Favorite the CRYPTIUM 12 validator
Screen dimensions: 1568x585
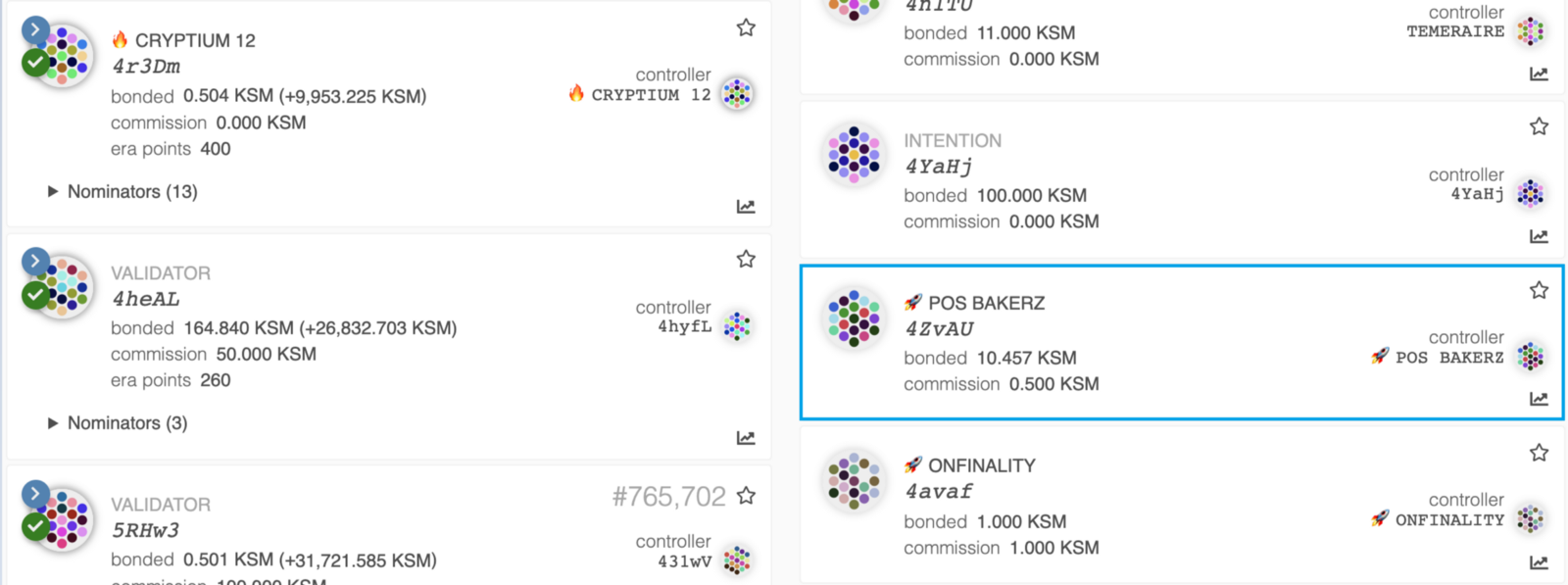pos(746,27)
